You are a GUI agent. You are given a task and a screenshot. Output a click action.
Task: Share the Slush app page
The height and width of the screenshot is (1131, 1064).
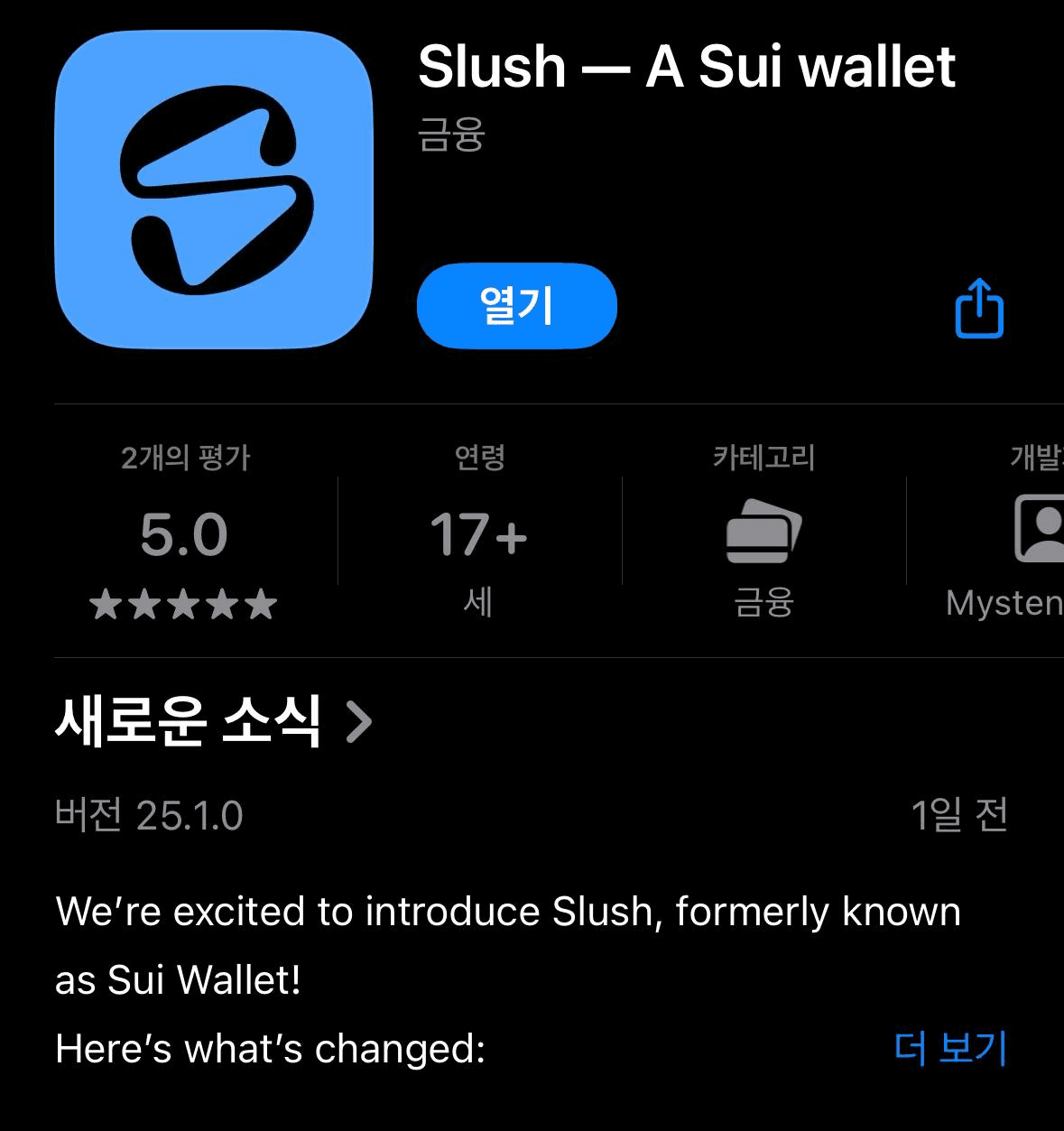click(979, 309)
